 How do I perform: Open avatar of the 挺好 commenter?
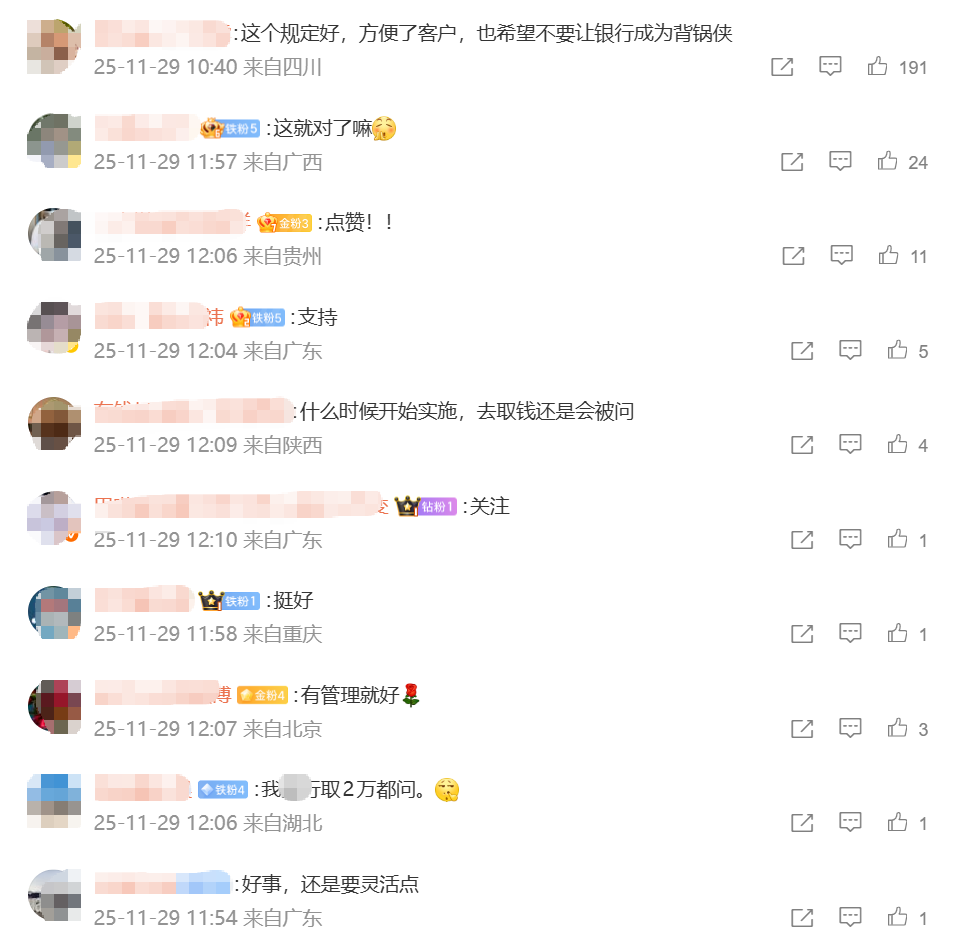coord(54,612)
